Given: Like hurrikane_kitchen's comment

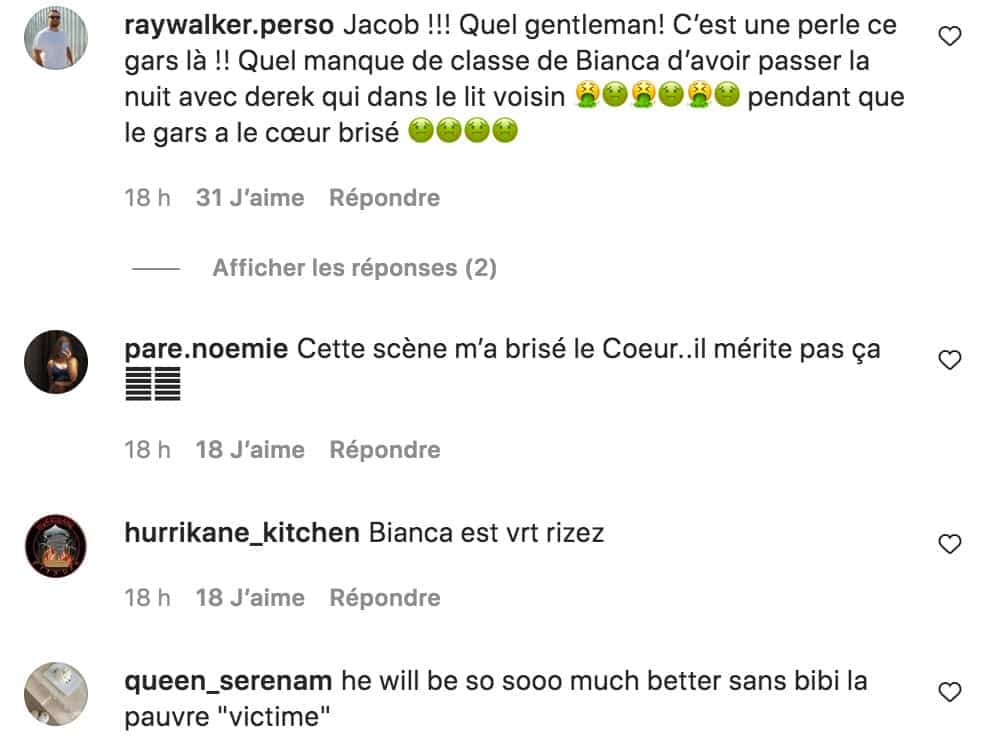Looking at the screenshot, I should pyautogui.click(x=950, y=544).
